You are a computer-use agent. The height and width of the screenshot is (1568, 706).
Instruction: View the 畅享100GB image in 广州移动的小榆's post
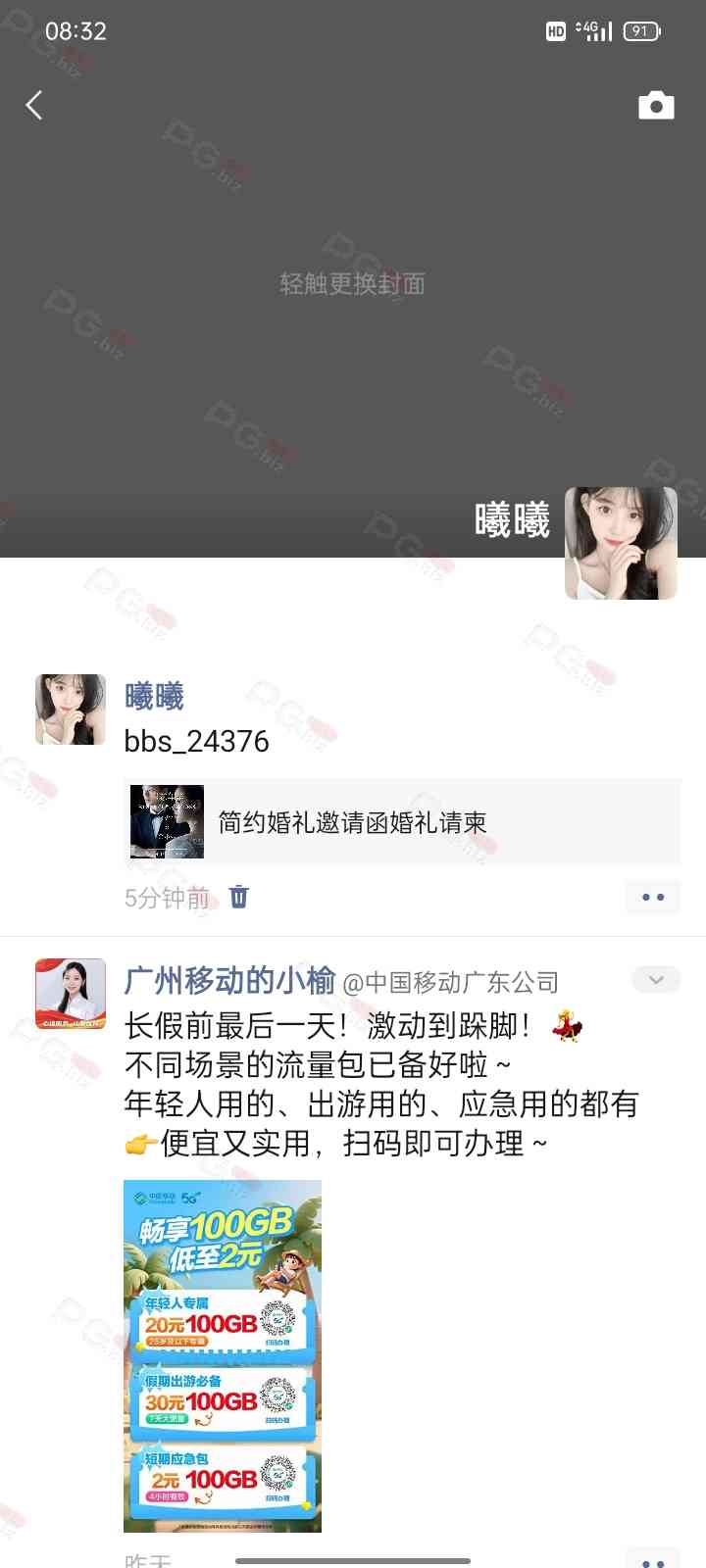[x=223, y=1355]
